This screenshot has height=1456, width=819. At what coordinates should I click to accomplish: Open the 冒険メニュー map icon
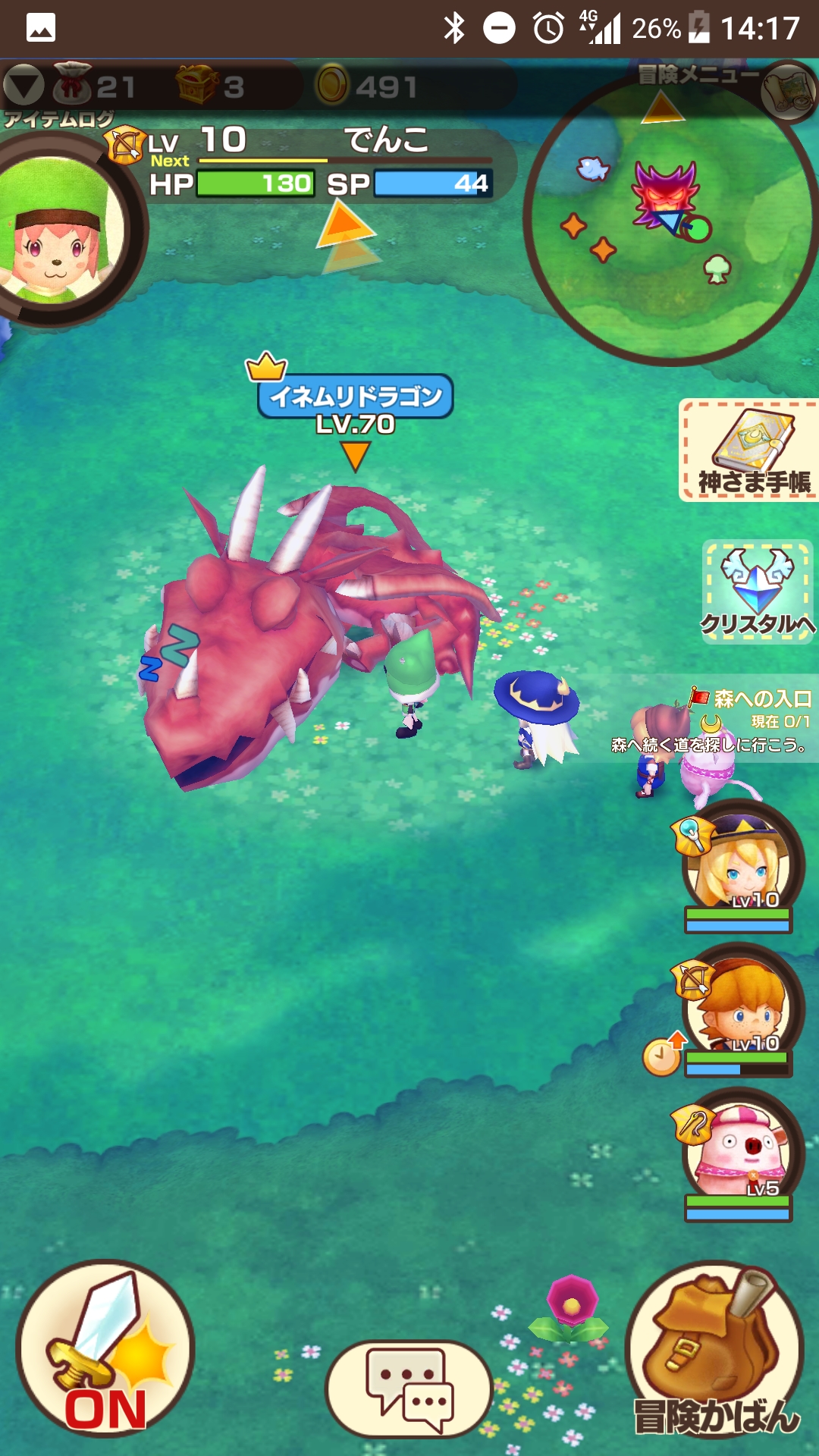tap(789, 89)
